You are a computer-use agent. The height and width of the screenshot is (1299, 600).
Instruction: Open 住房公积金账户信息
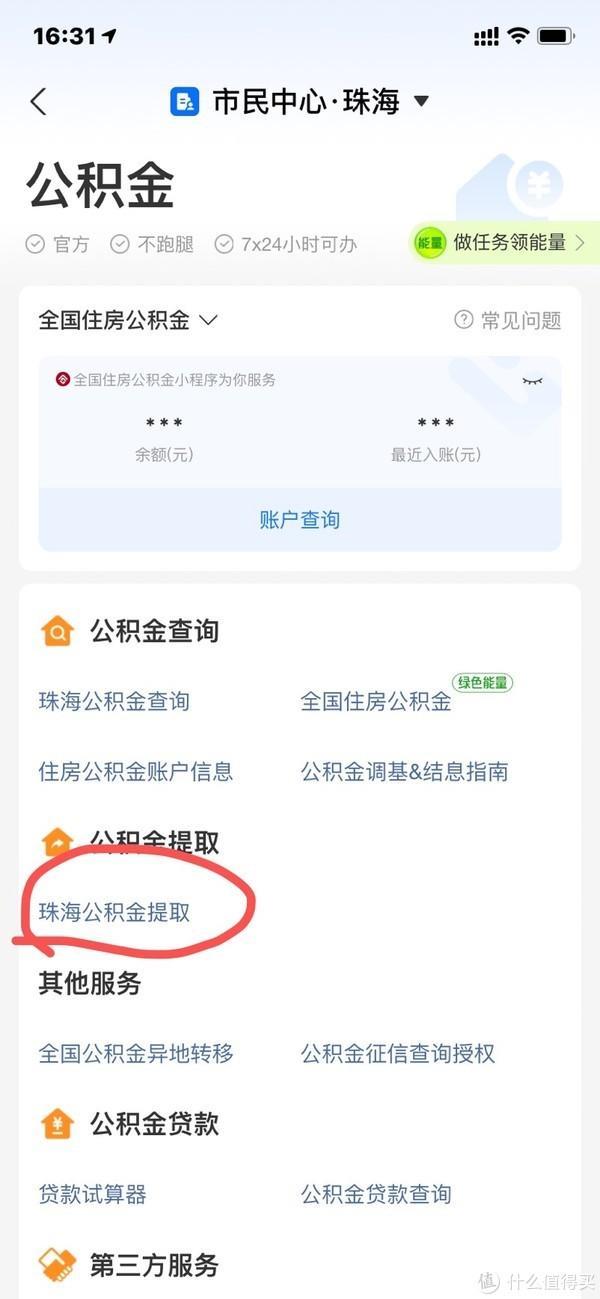coord(136,771)
